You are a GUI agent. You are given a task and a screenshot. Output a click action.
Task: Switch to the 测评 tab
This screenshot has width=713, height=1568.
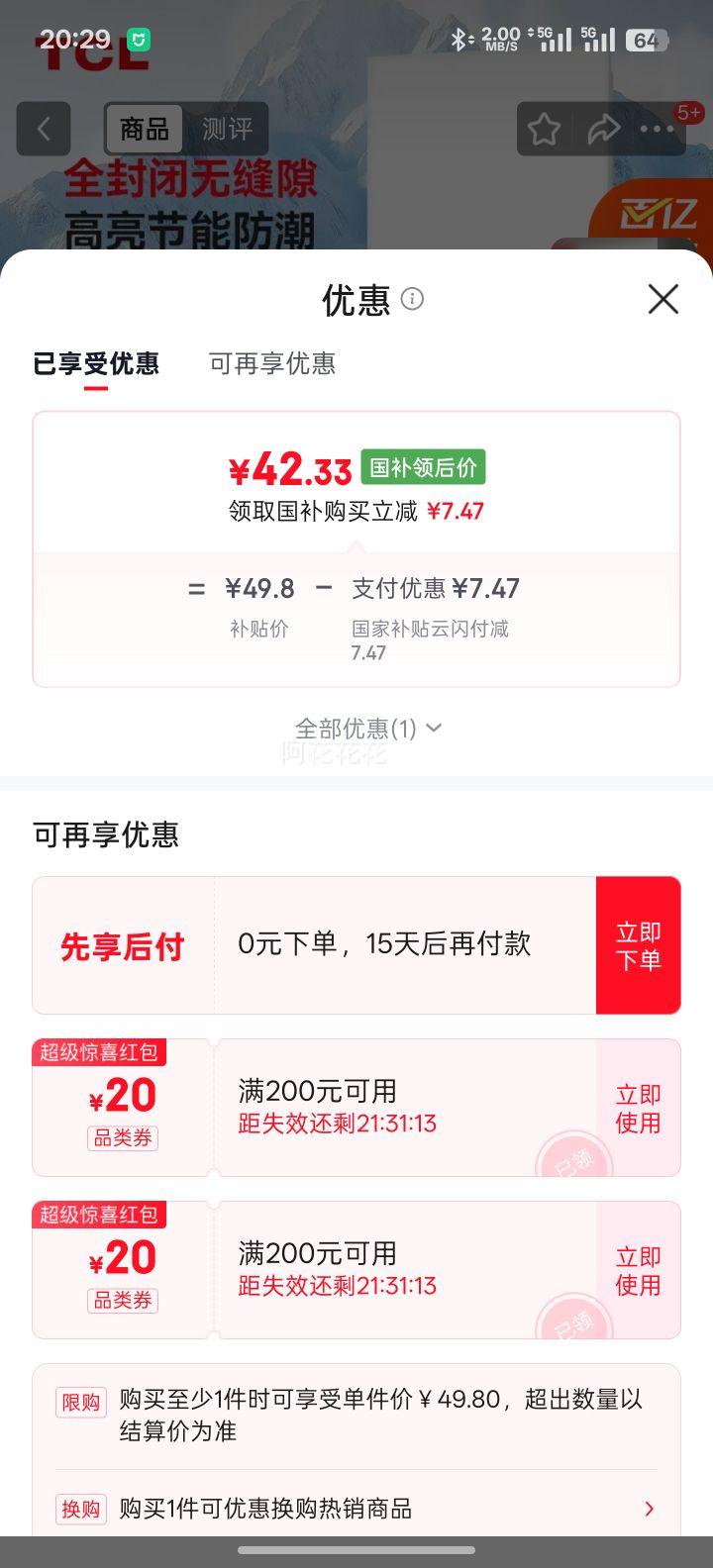pyautogui.click(x=230, y=130)
